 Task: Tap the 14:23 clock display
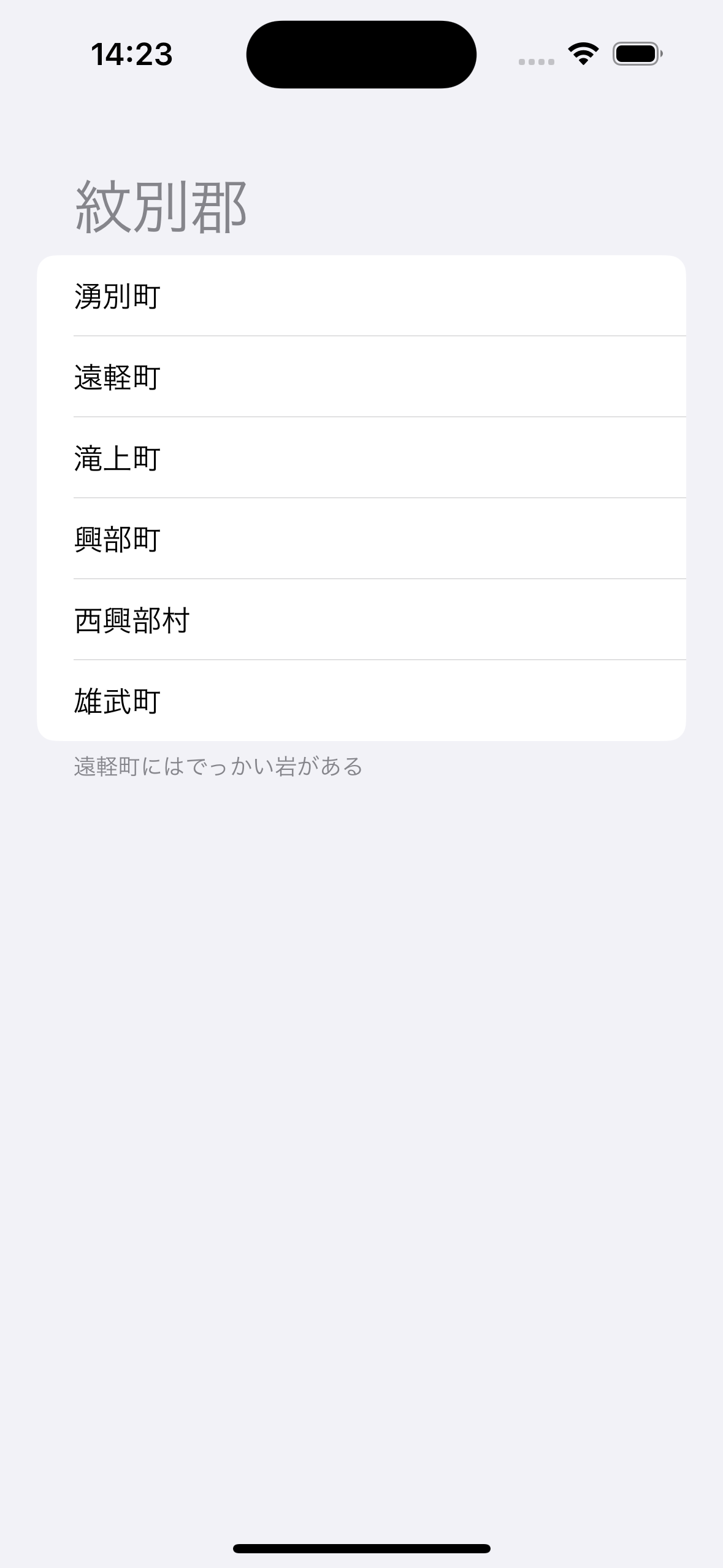point(130,55)
